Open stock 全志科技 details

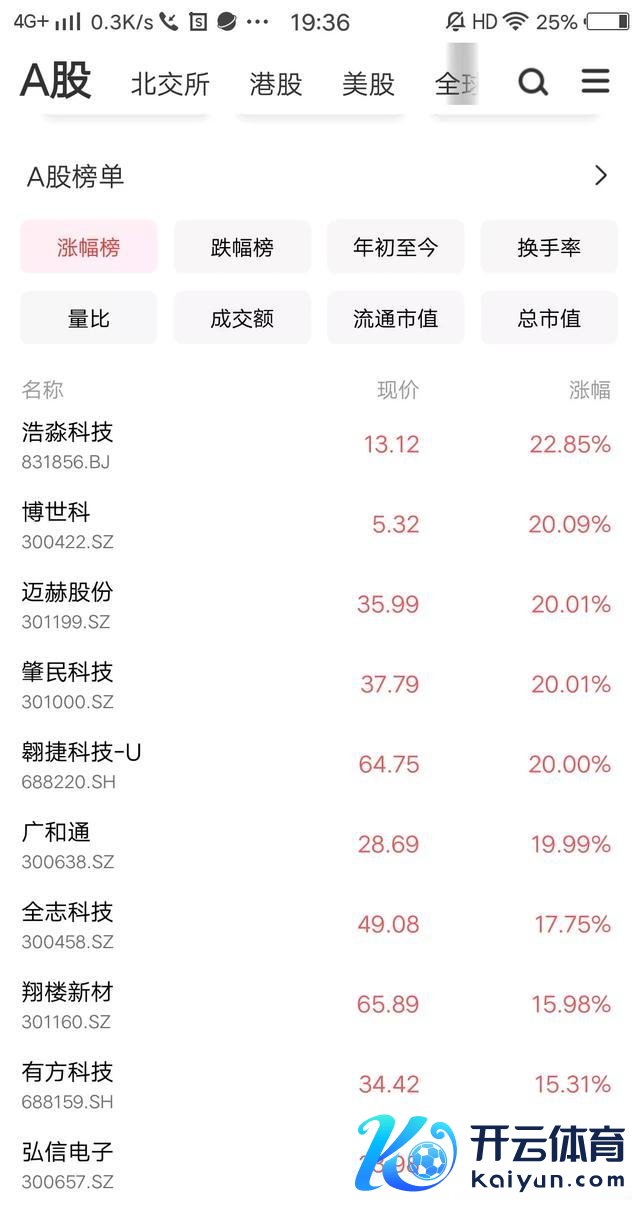click(68, 924)
